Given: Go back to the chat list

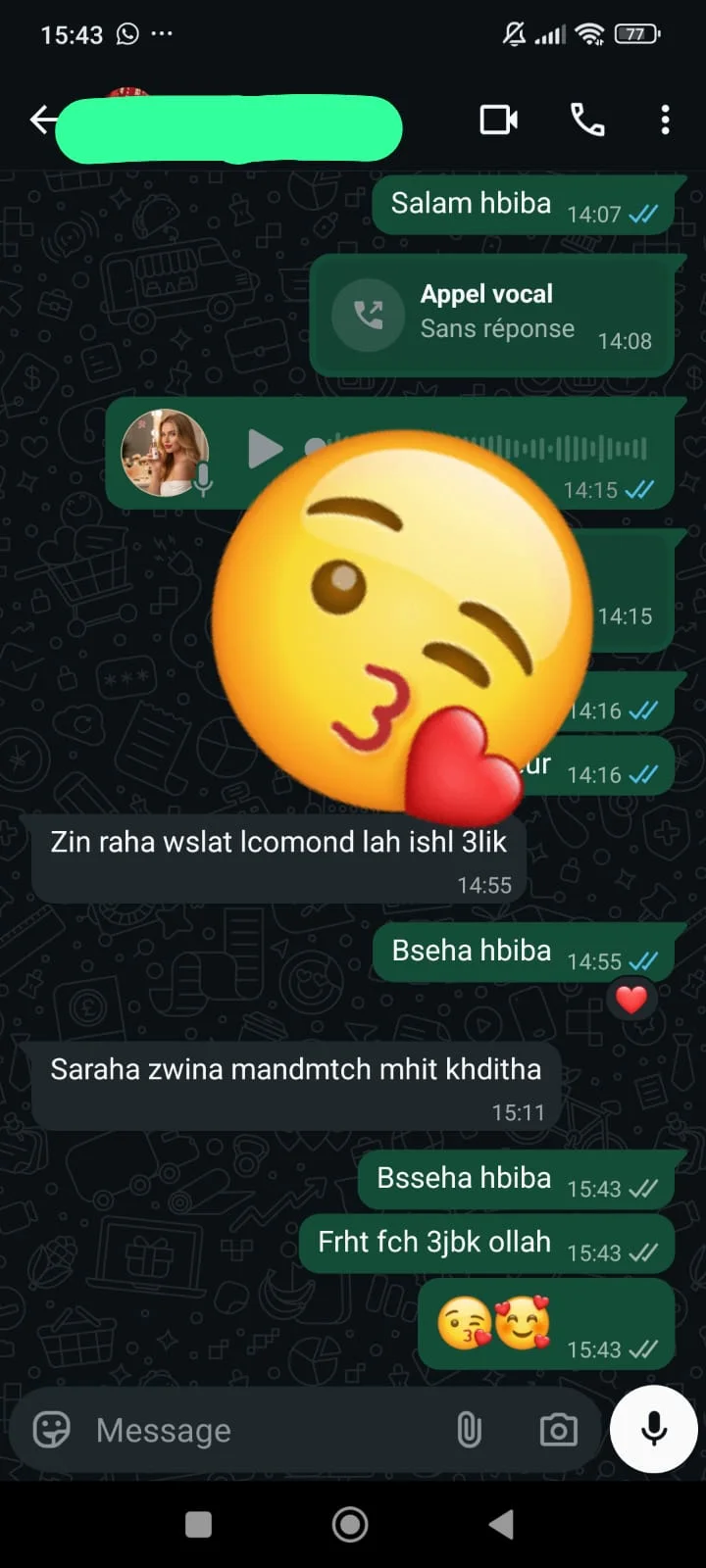Looking at the screenshot, I should coord(41,121).
